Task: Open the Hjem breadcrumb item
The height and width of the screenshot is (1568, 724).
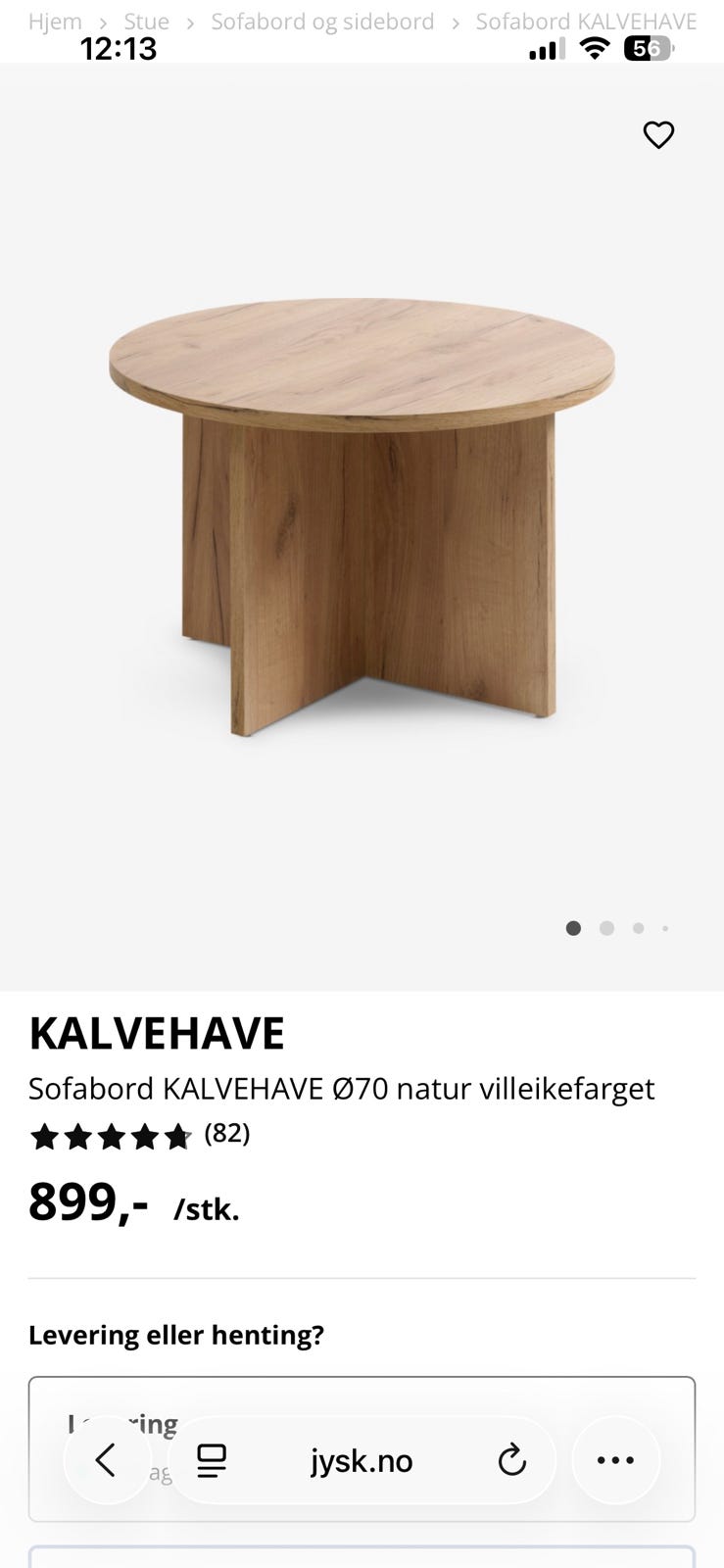Action: pyautogui.click(x=55, y=21)
